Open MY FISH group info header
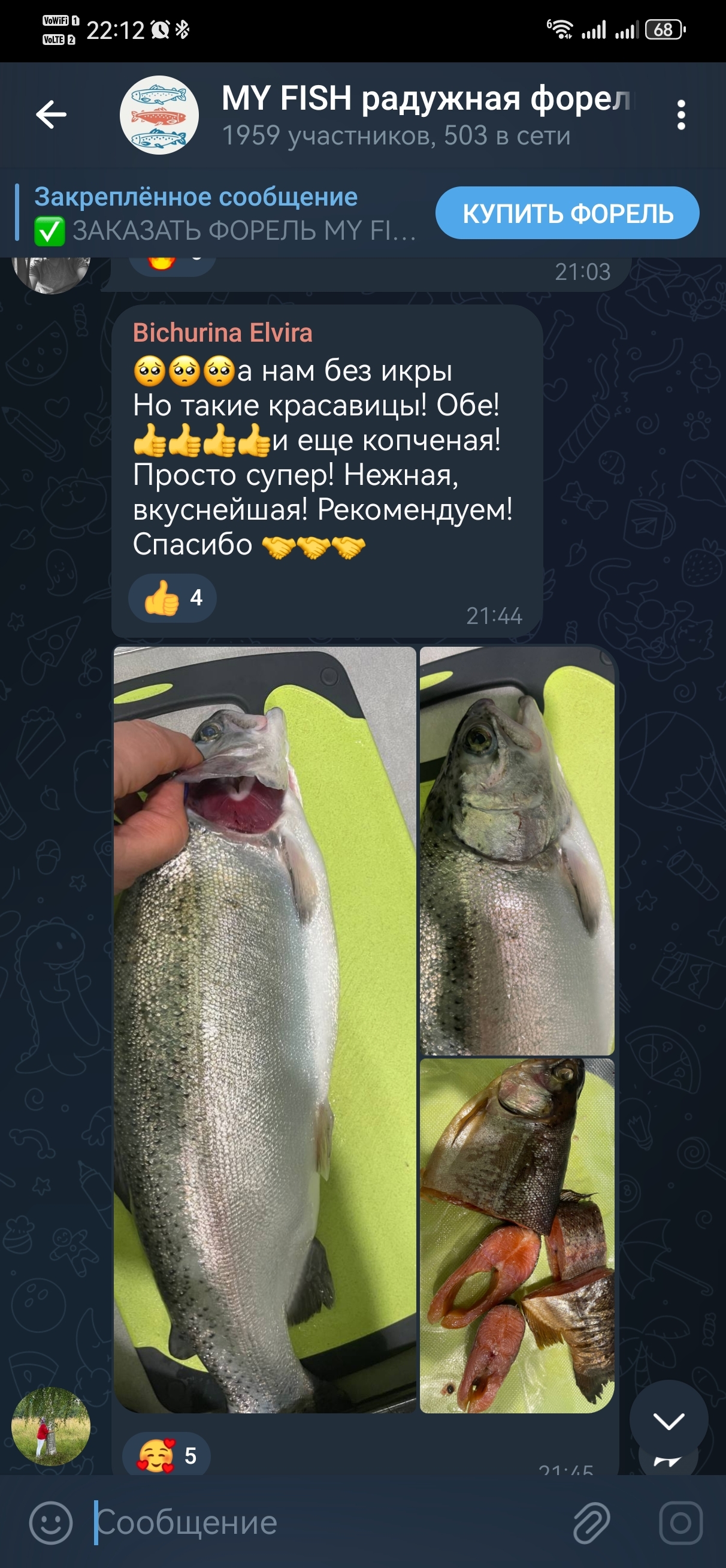The image size is (726, 1568). [x=395, y=114]
